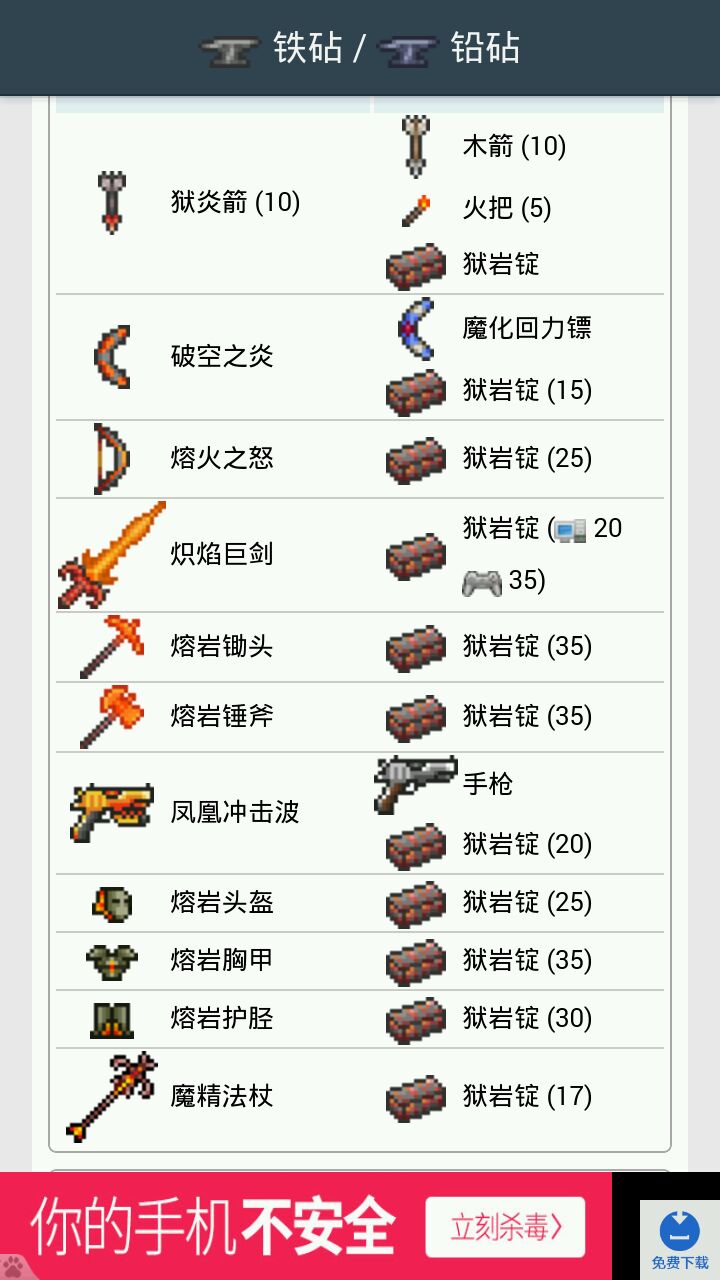Open the 熔岩胸甲 entry
The height and width of the screenshot is (1280, 720).
[221, 961]
